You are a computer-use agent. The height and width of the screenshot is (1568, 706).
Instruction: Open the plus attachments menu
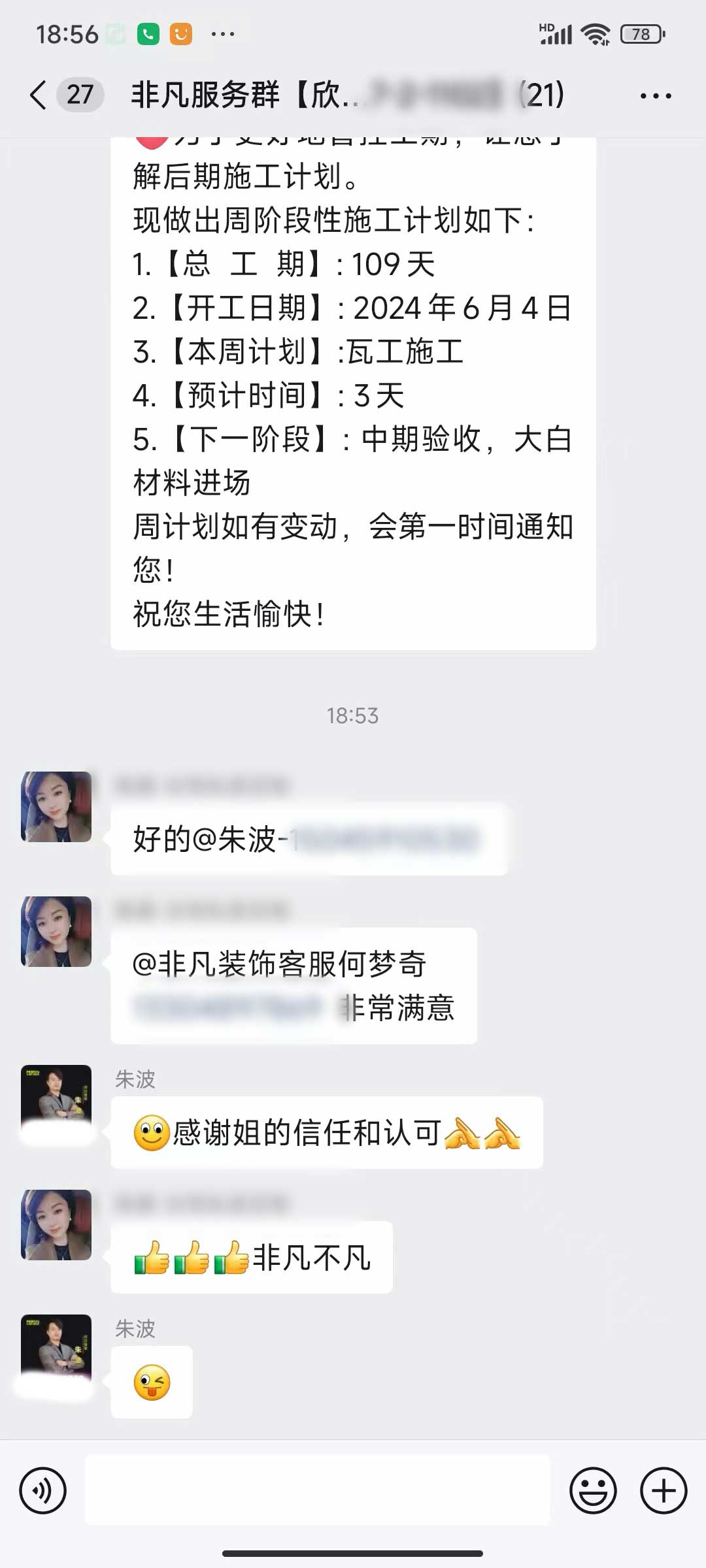tap(663, 1490)
